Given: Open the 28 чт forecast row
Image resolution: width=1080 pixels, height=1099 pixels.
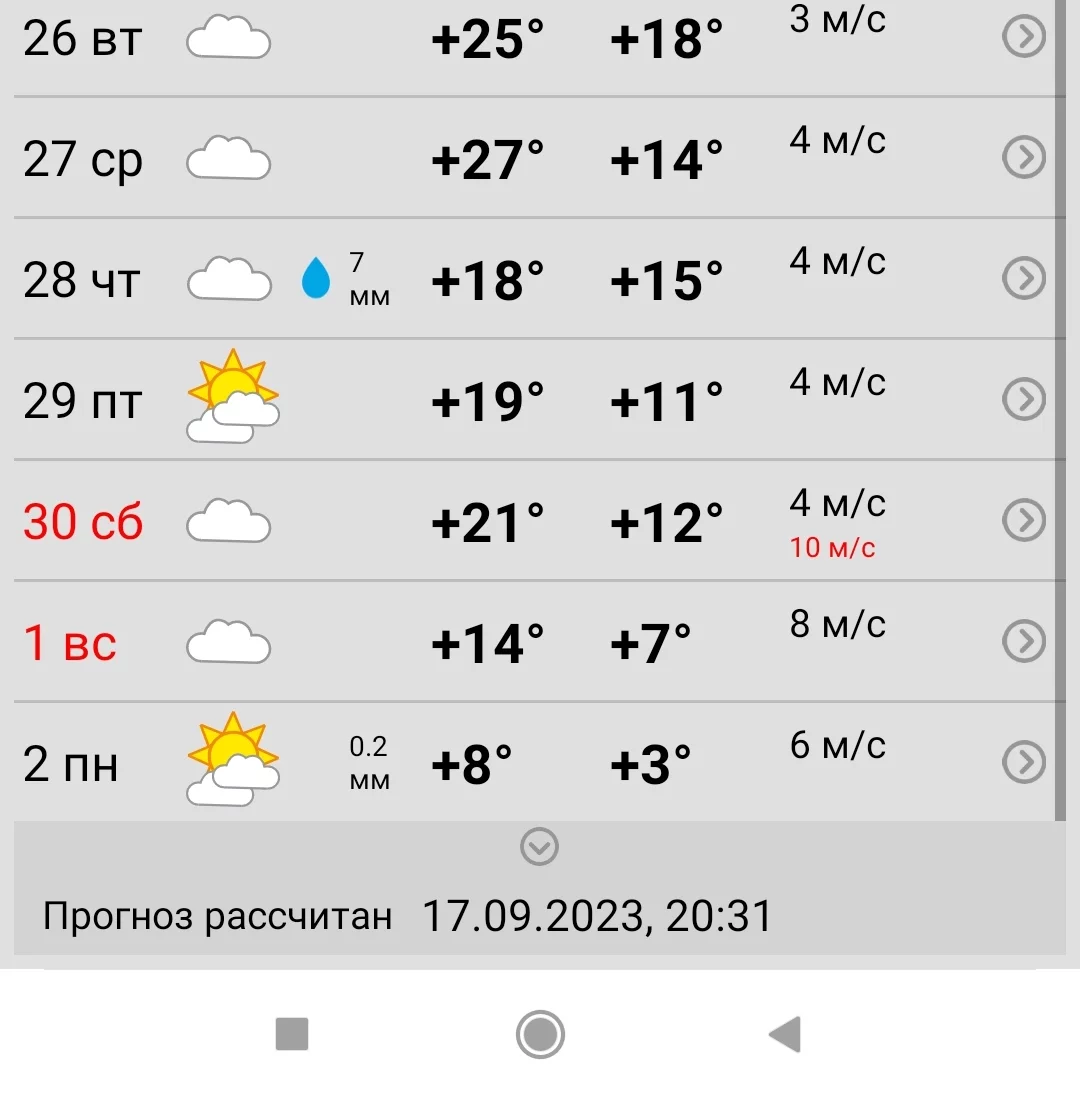Looking at the screenshot, I should tap(1023, 279).
